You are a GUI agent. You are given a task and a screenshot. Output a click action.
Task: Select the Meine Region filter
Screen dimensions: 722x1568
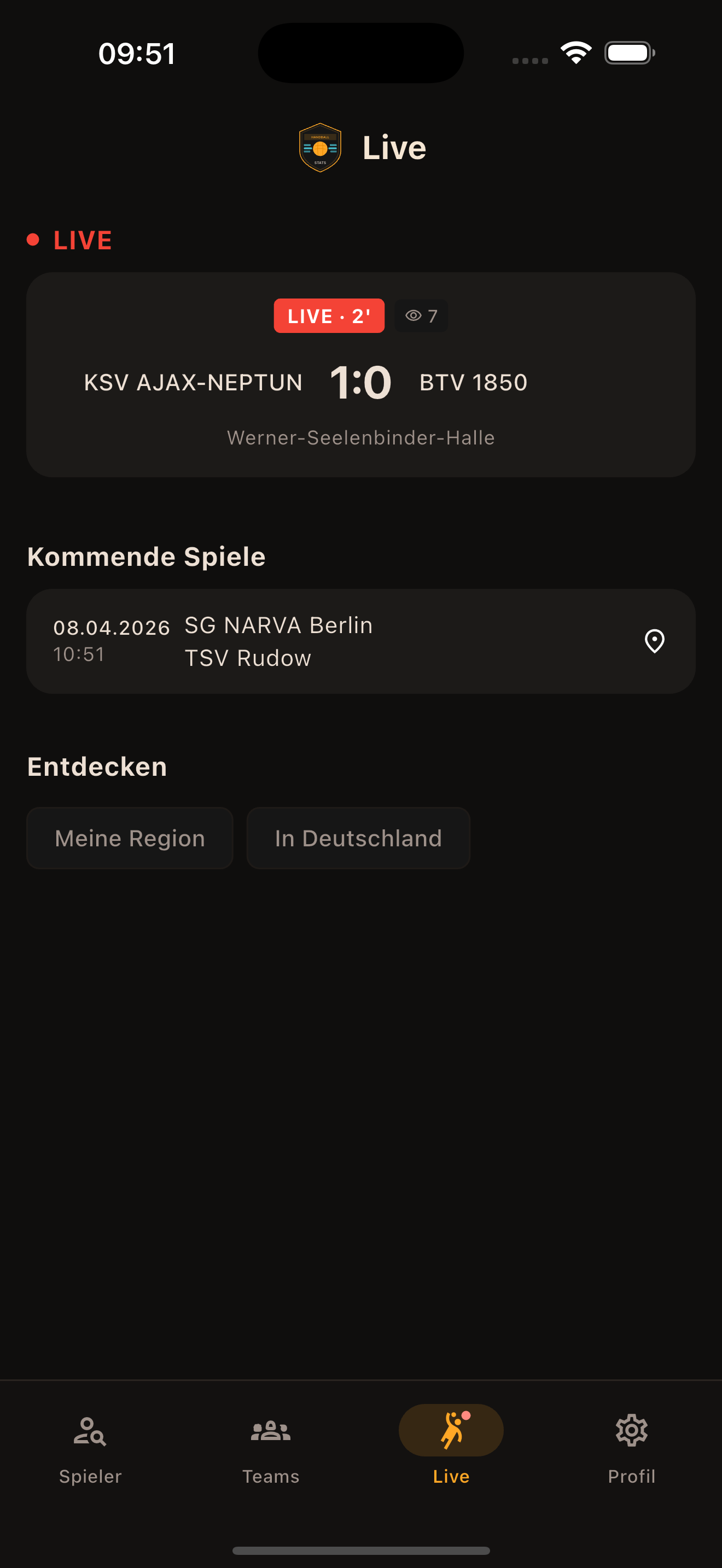(x=129, y=838)
